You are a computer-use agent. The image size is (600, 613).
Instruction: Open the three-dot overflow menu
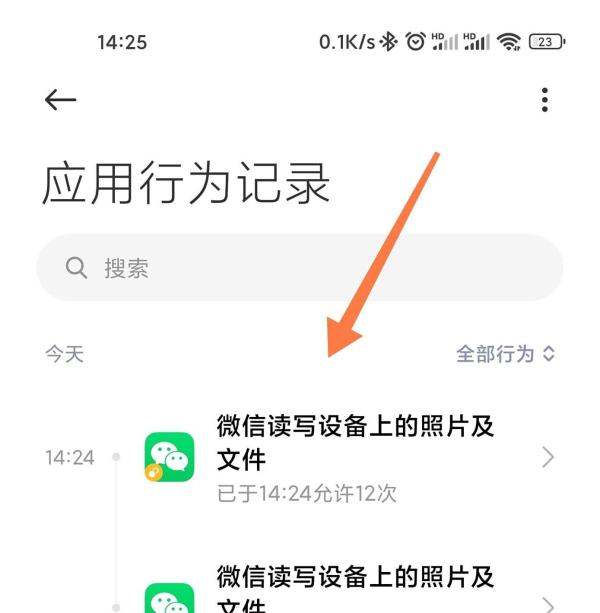[544, 99]
